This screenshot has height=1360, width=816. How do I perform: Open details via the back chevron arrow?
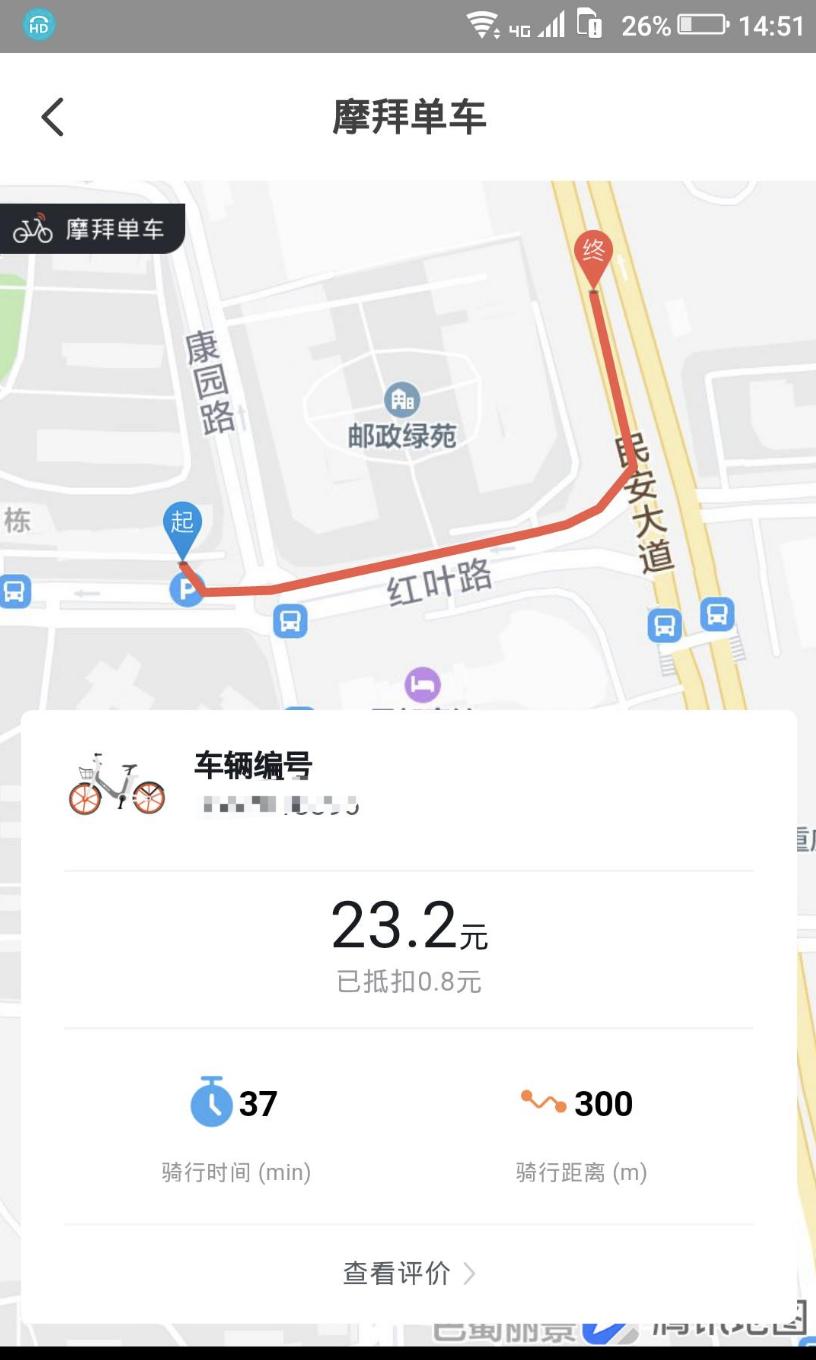click(51, 116)
